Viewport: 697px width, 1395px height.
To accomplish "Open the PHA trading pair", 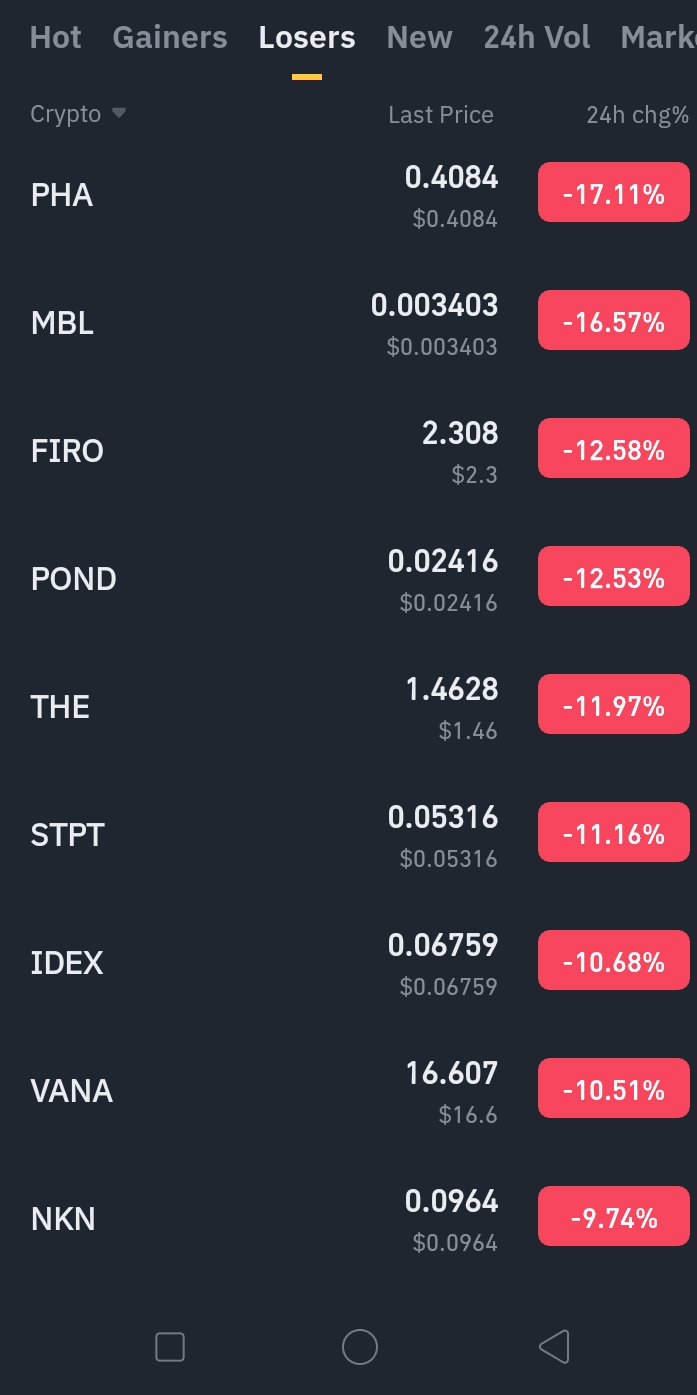I will click(x=62, y=195).
